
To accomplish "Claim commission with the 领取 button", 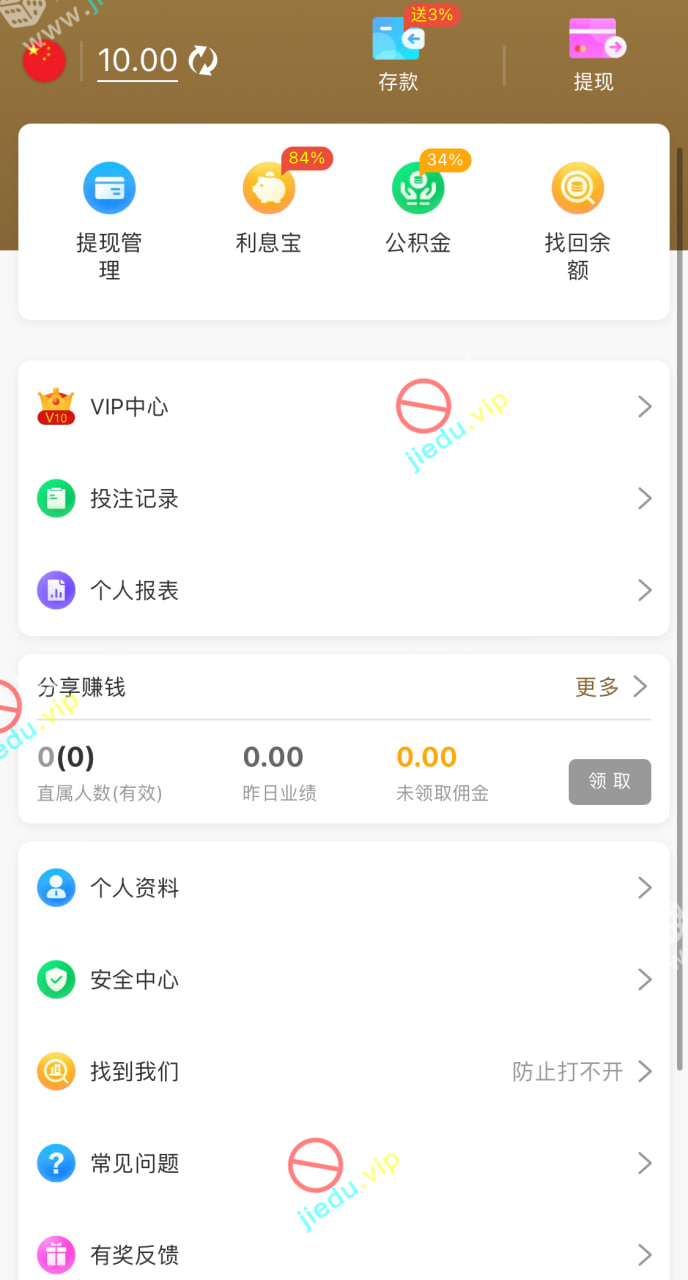I will tap(609, 782).
